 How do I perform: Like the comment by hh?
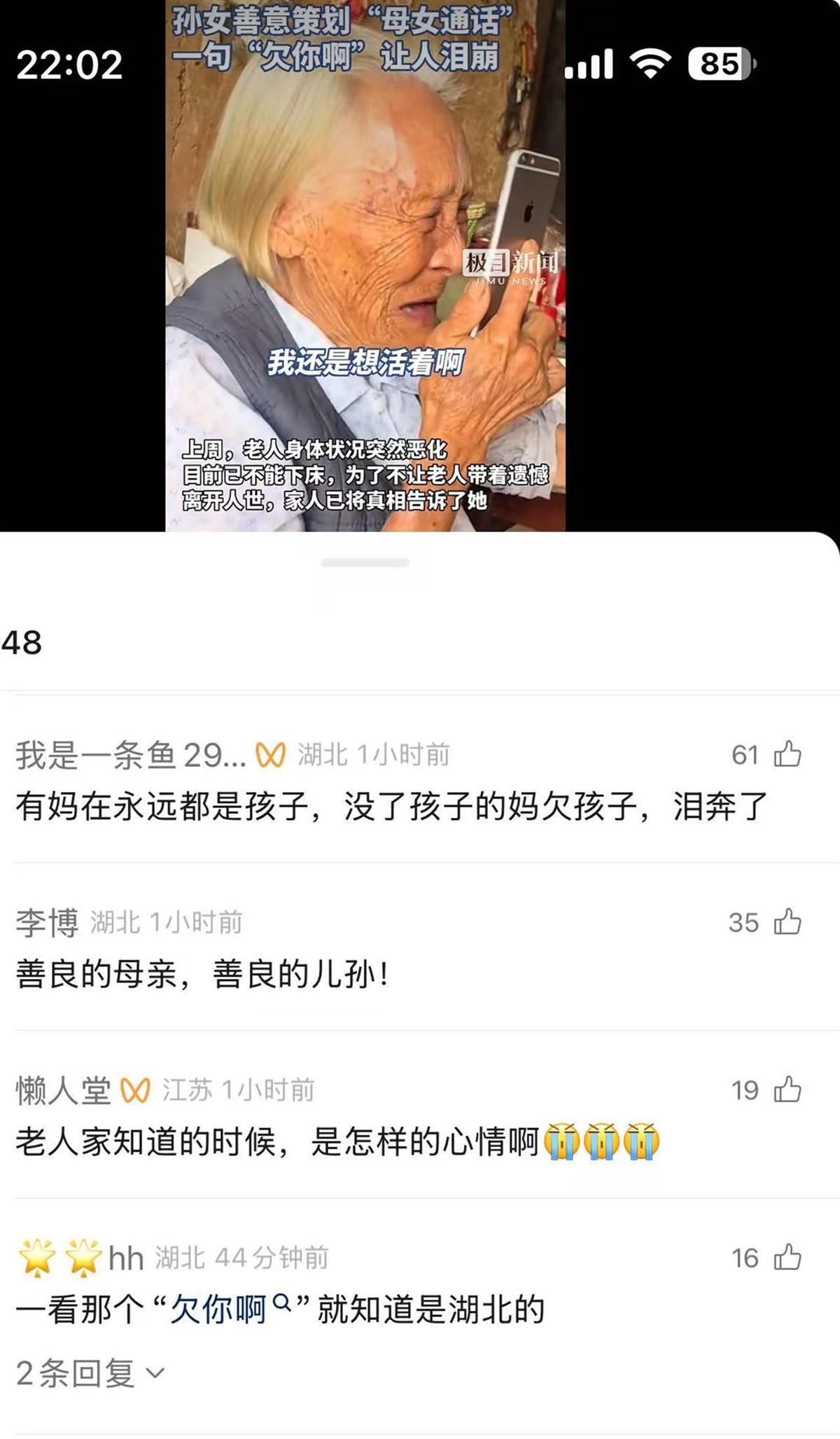coord(787,1258)
